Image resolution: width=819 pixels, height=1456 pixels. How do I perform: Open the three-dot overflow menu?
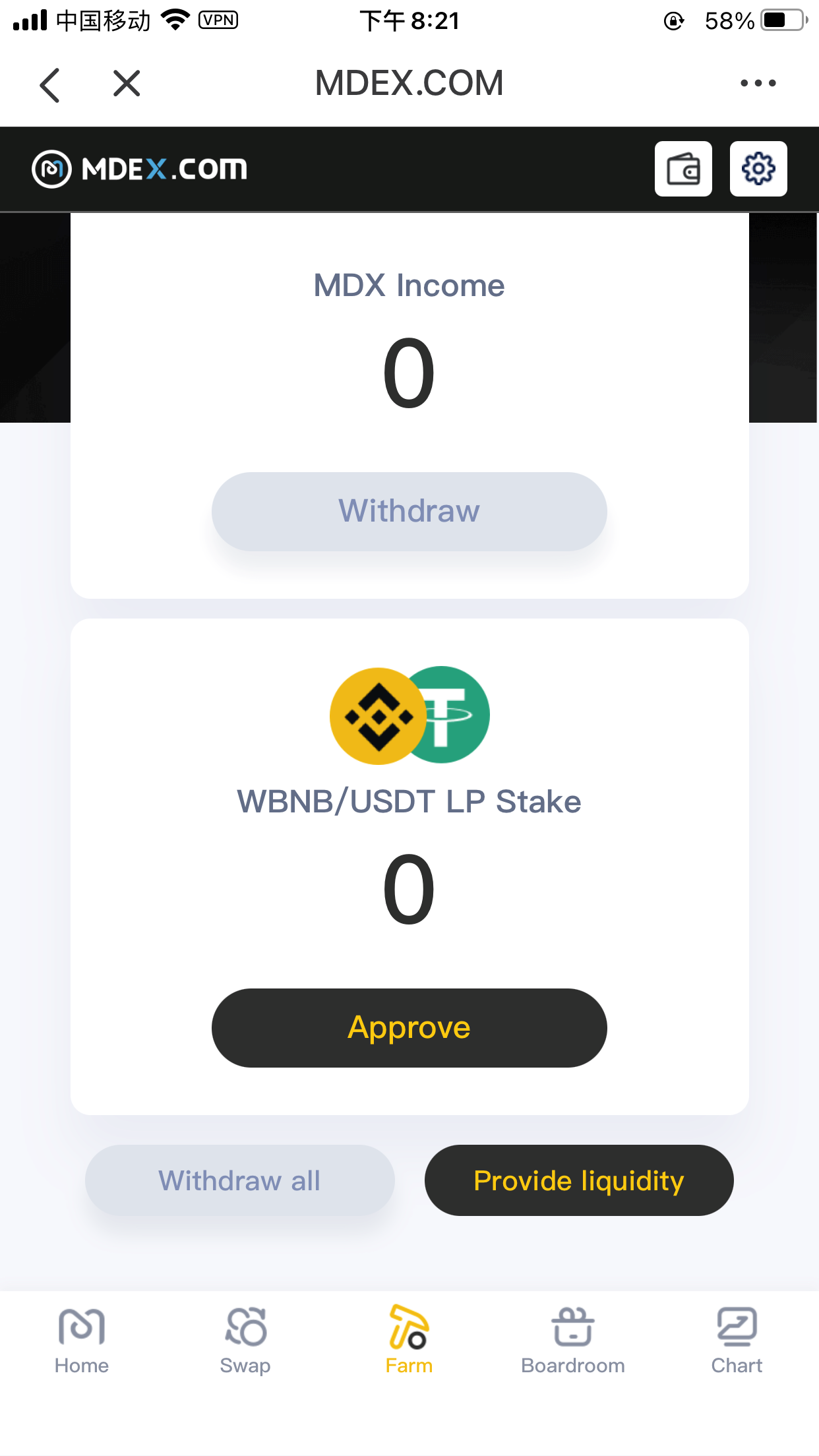click(758, 84)
